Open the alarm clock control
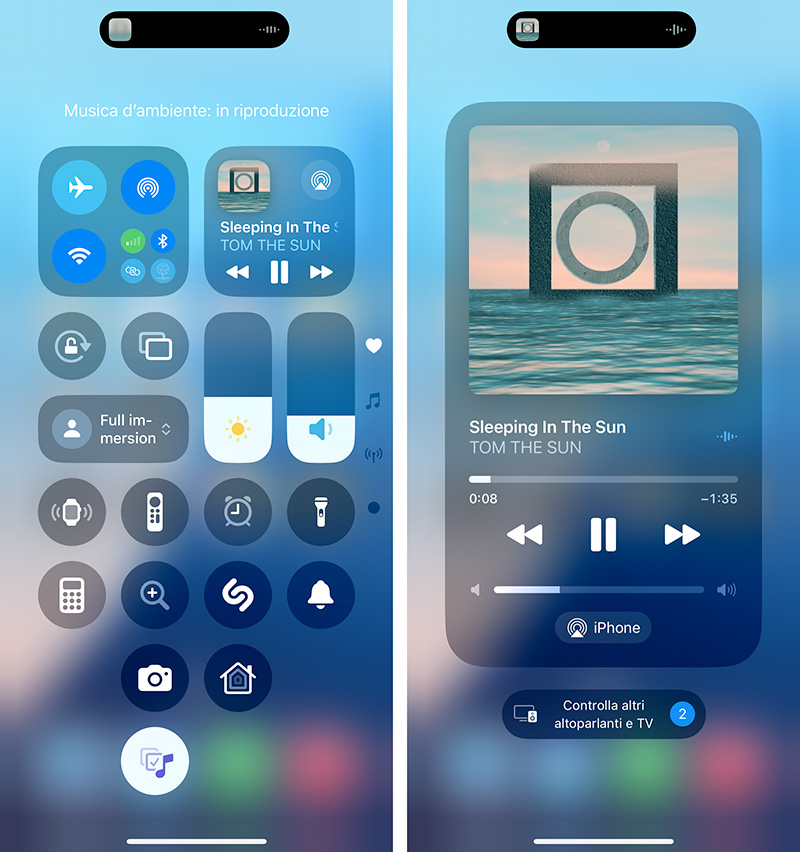Screen dimensions: 800x852 [x=238, y=512]
